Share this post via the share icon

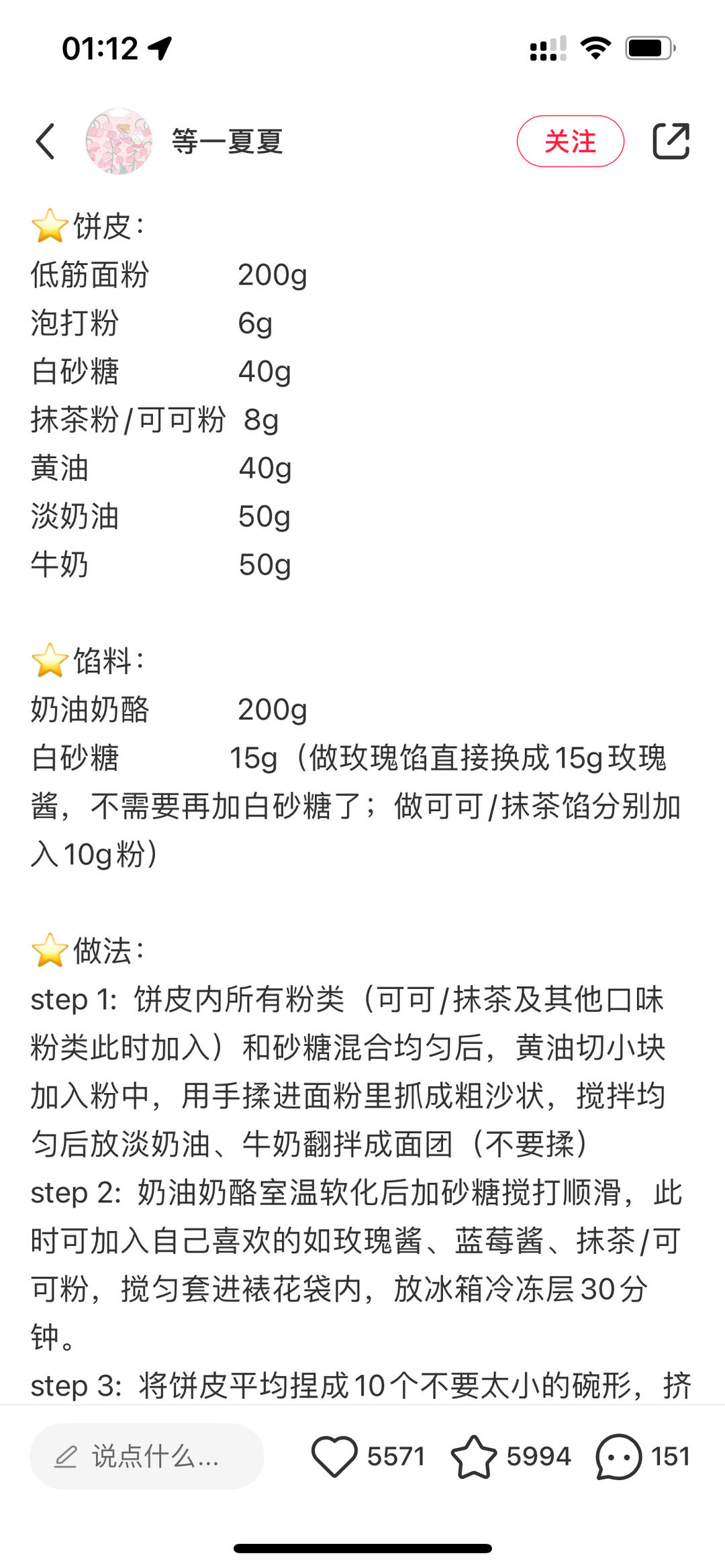click(671, 142)
